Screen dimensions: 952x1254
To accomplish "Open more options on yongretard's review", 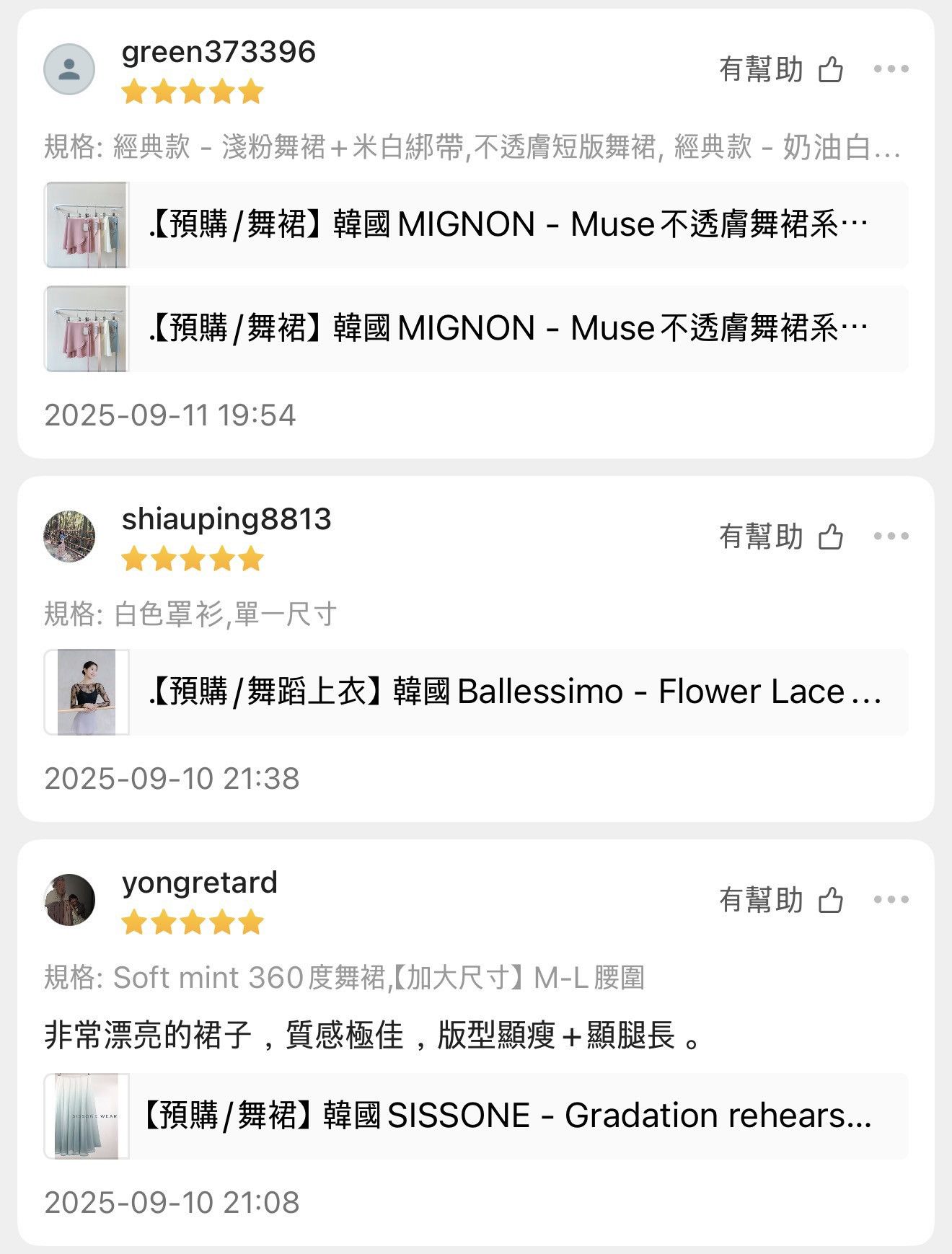I will click(x=891, y=899).
